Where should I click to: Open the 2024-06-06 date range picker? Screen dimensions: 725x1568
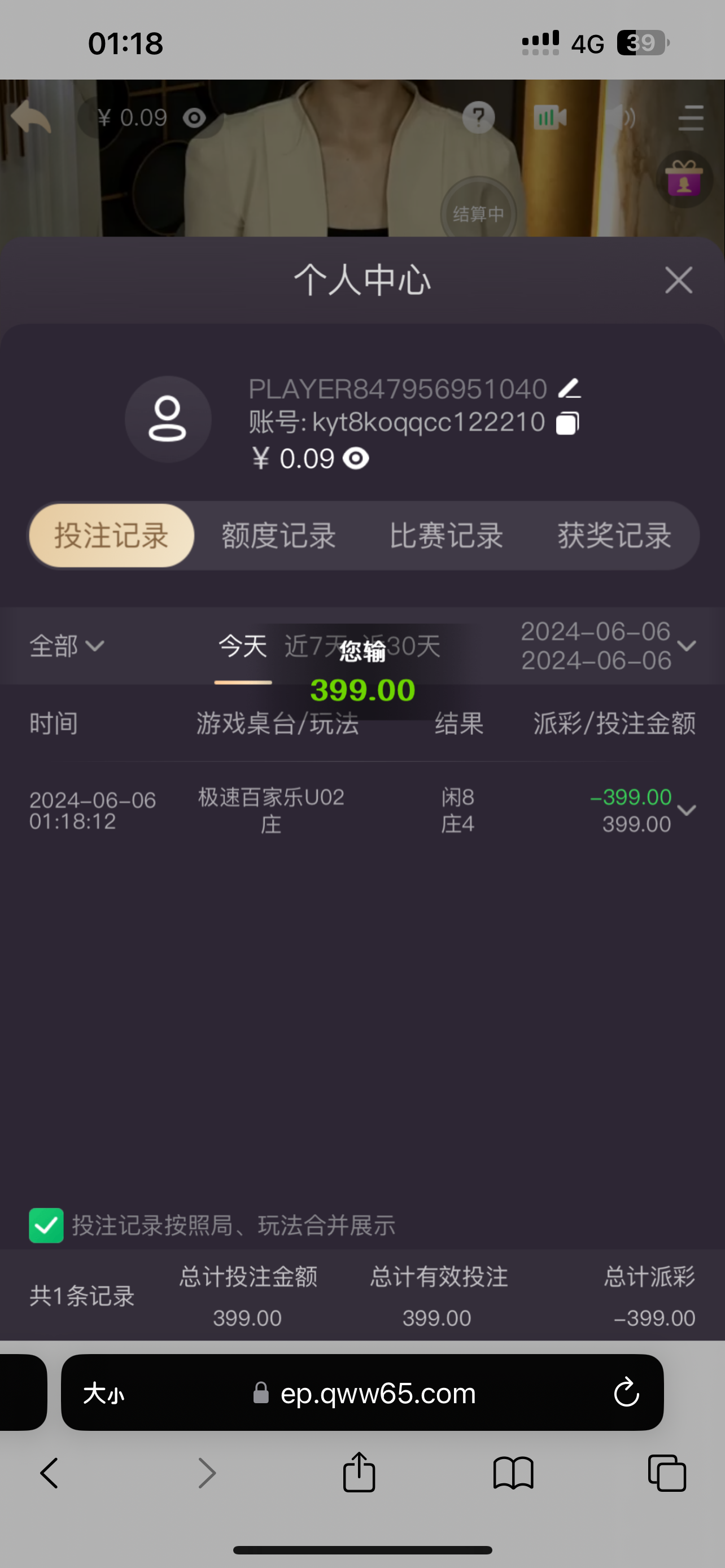(x=608, y=646)
